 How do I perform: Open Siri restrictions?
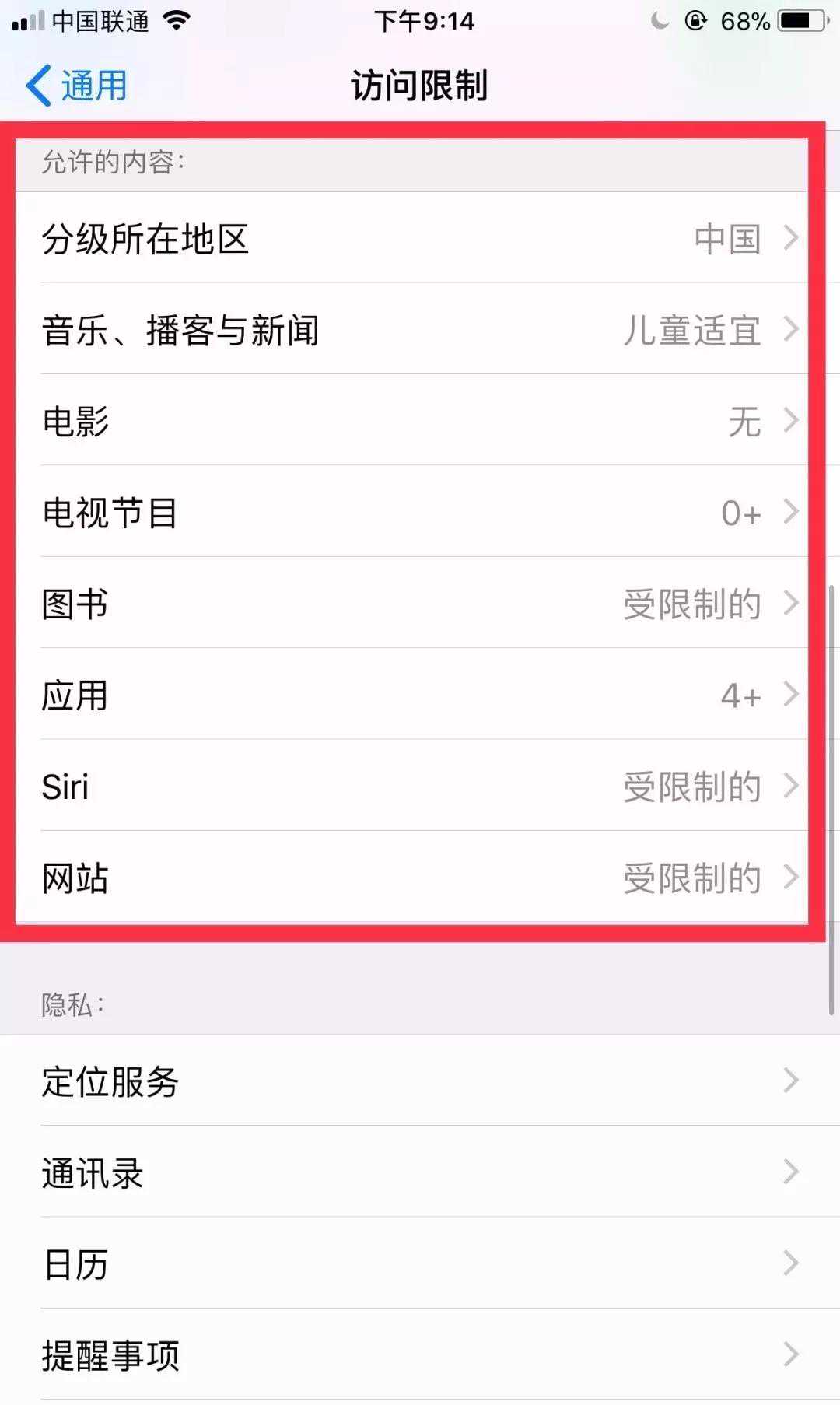coord(420,787)
